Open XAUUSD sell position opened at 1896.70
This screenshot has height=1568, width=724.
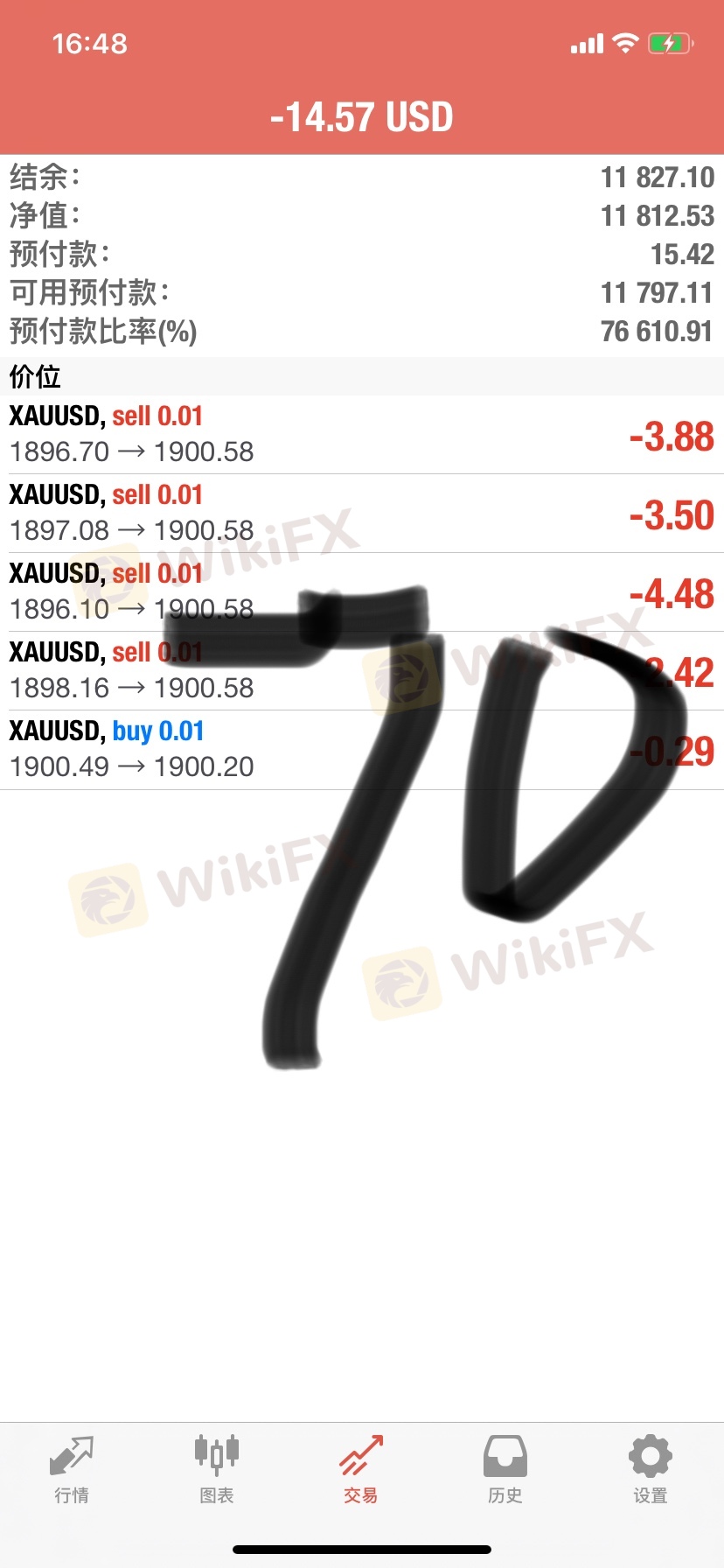pyautogui.click(x=362, y=435)
